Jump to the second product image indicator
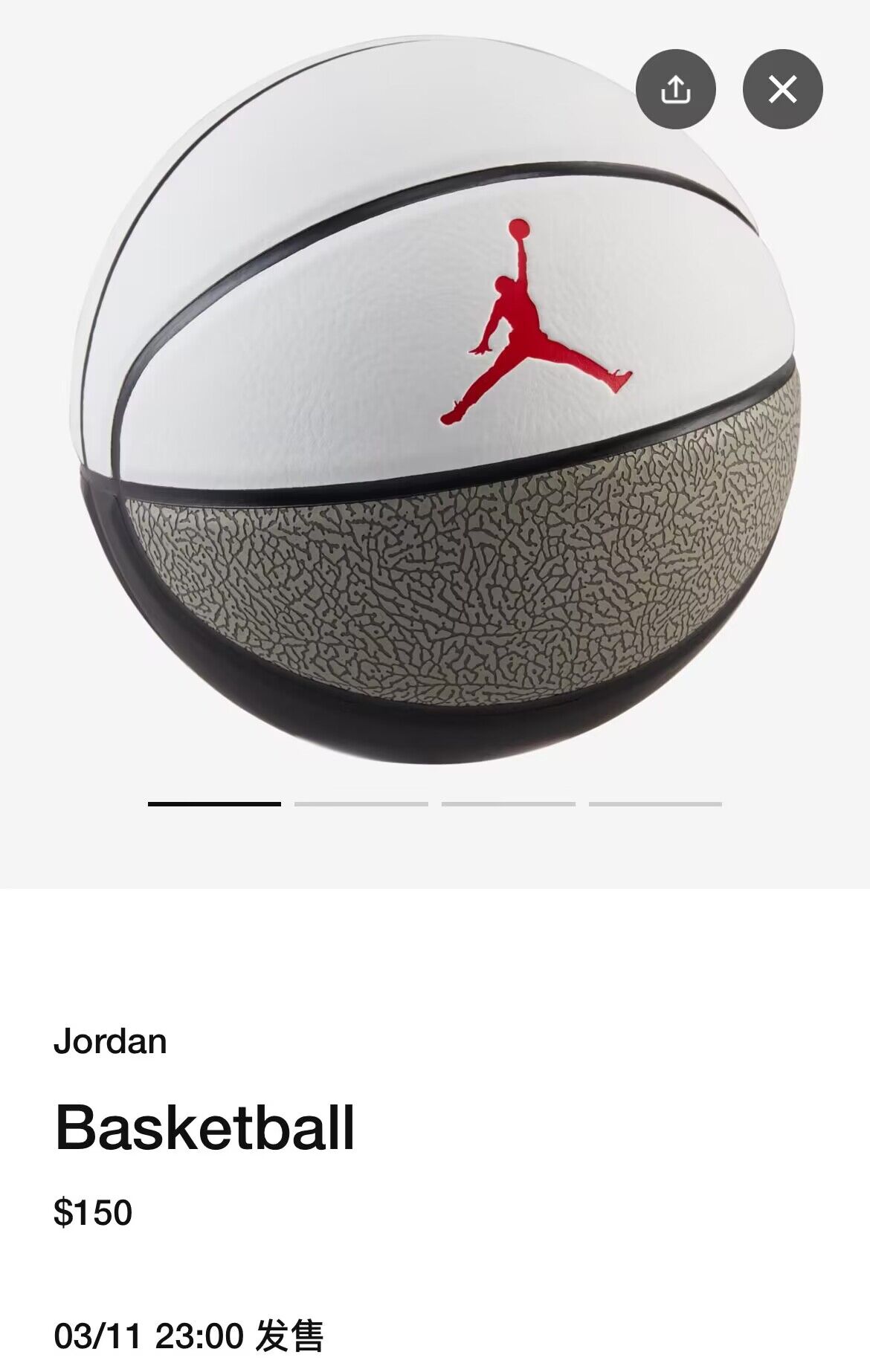Image resolution: width=870 pixels, height=1372 pixels. [361, 803]
